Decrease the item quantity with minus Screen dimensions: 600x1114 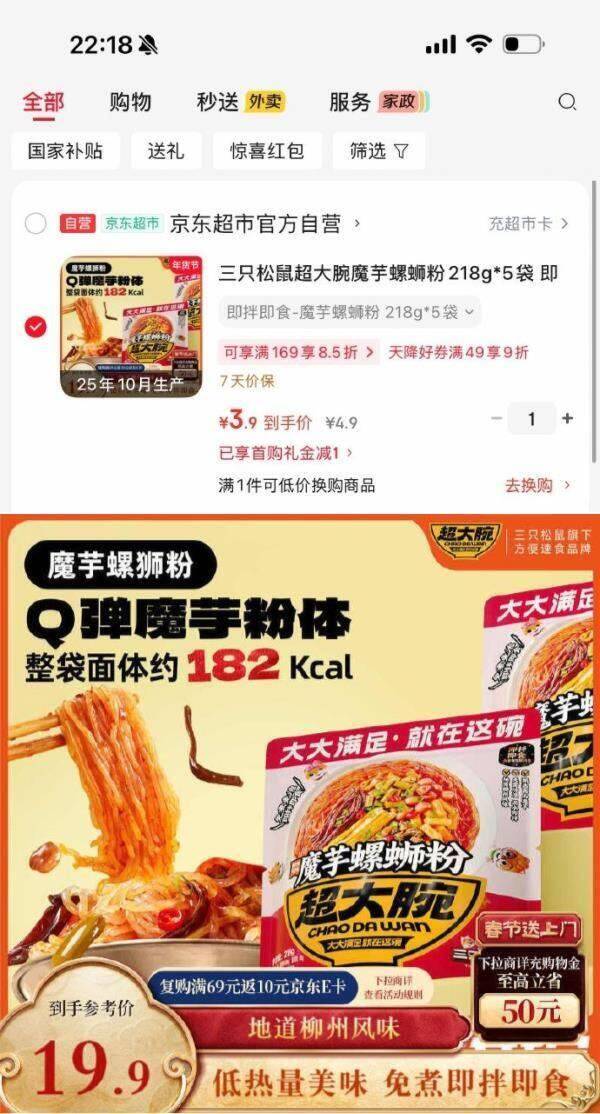[496, 418]
